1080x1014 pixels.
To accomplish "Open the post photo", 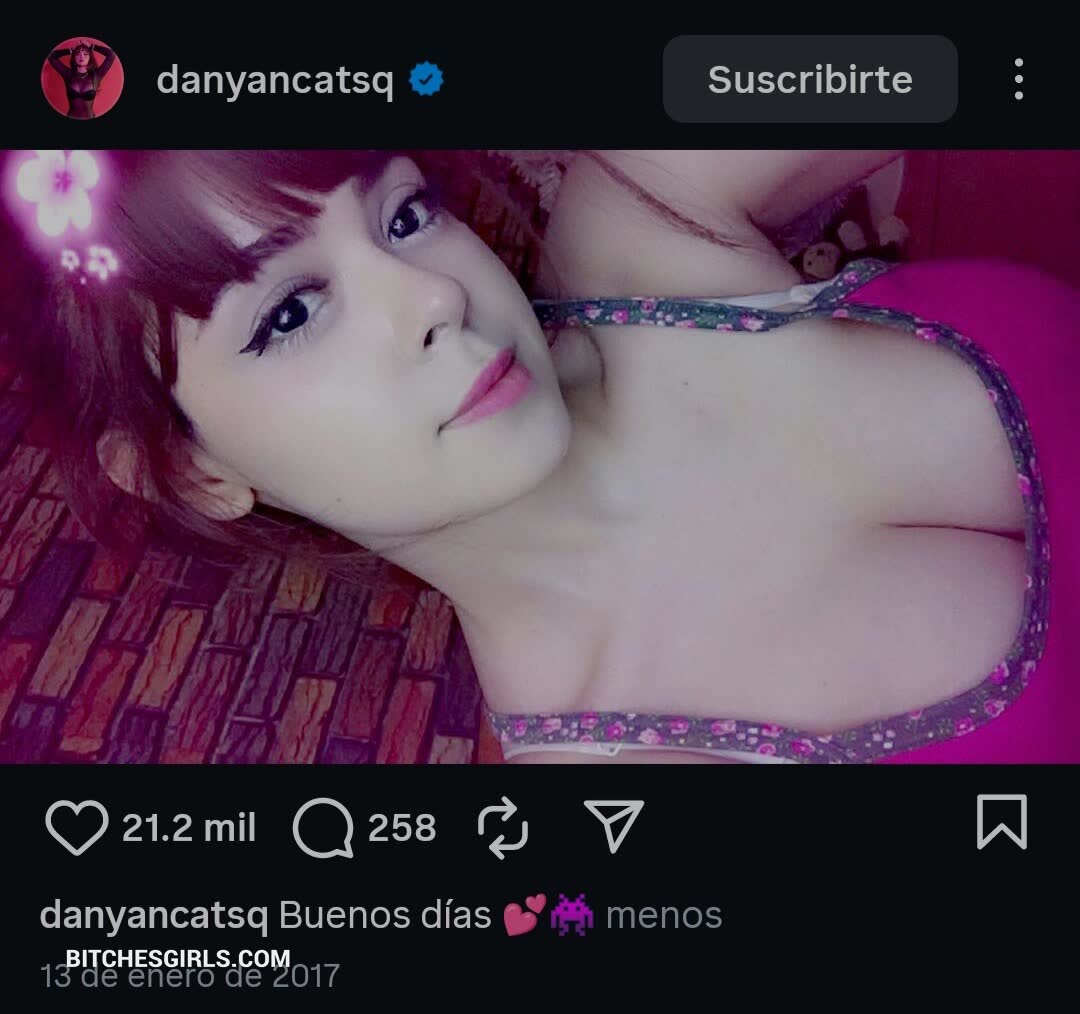I will 540,457.
